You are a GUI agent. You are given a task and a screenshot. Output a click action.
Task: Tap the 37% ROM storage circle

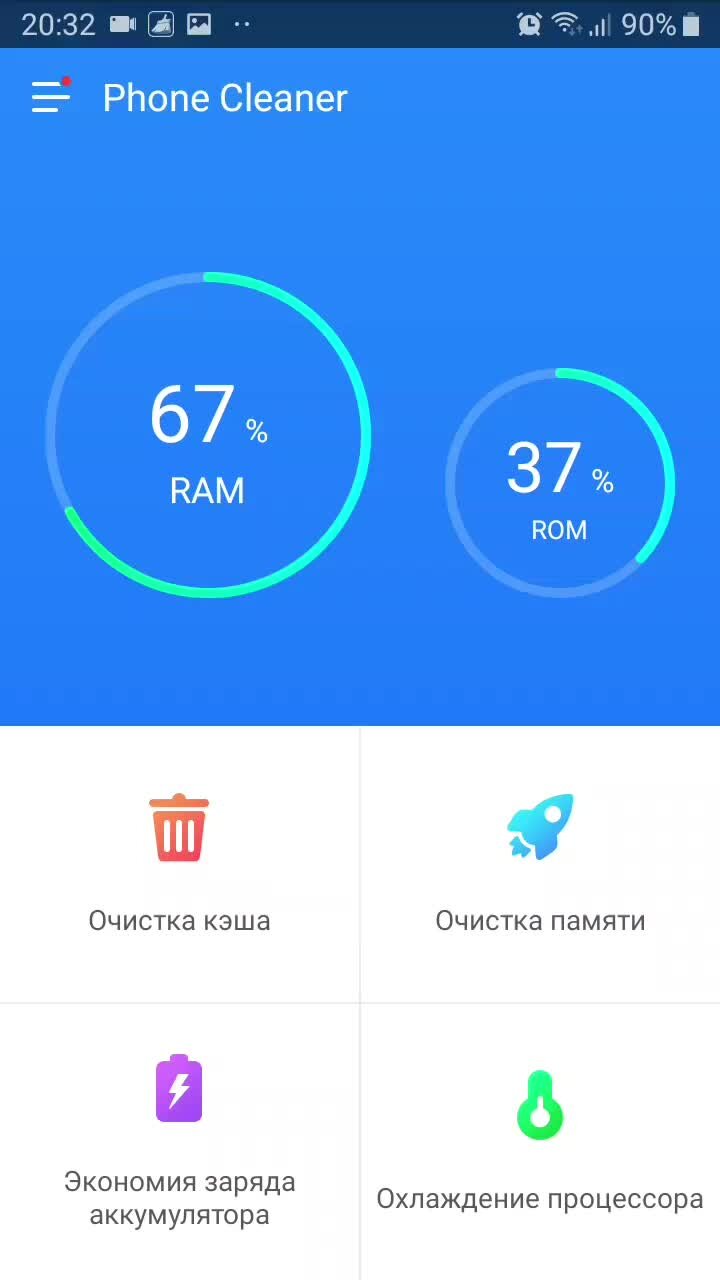click(x=560, y=483)
